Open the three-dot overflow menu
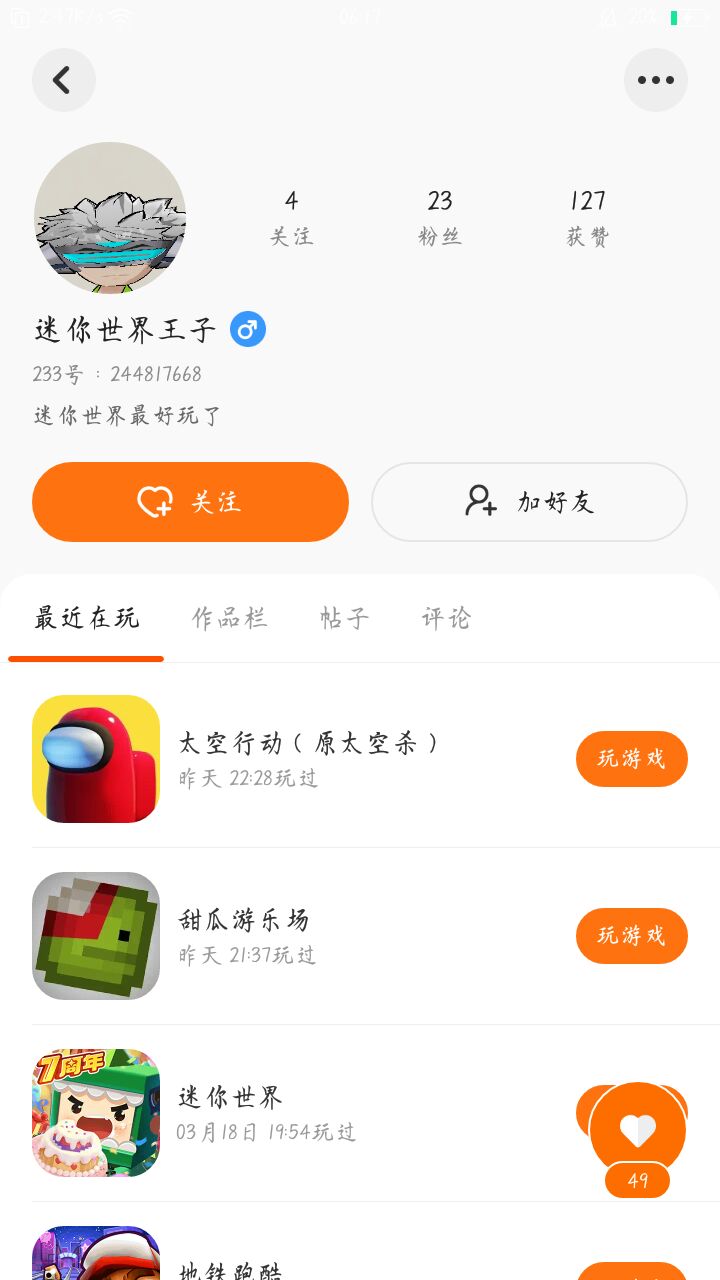The width and height of the screenshot is (720, 1280). coord(655,80)
